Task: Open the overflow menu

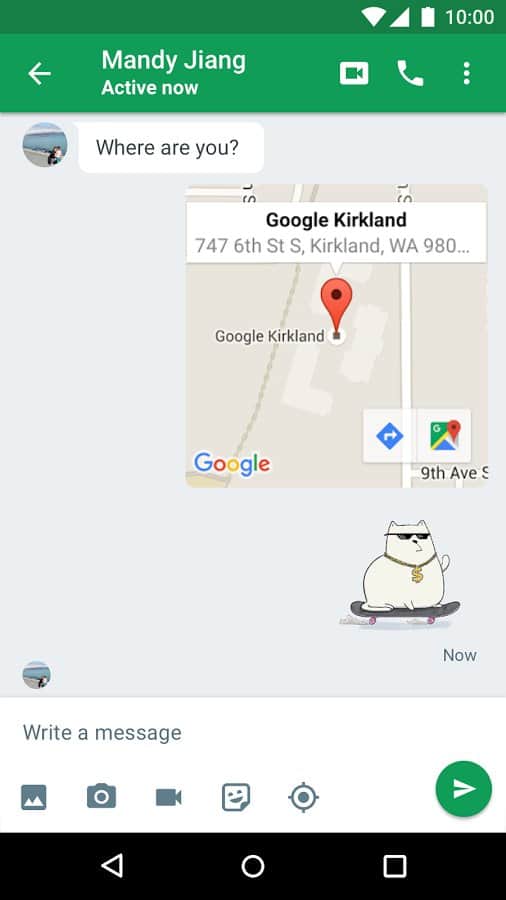Action: (466, 73)
